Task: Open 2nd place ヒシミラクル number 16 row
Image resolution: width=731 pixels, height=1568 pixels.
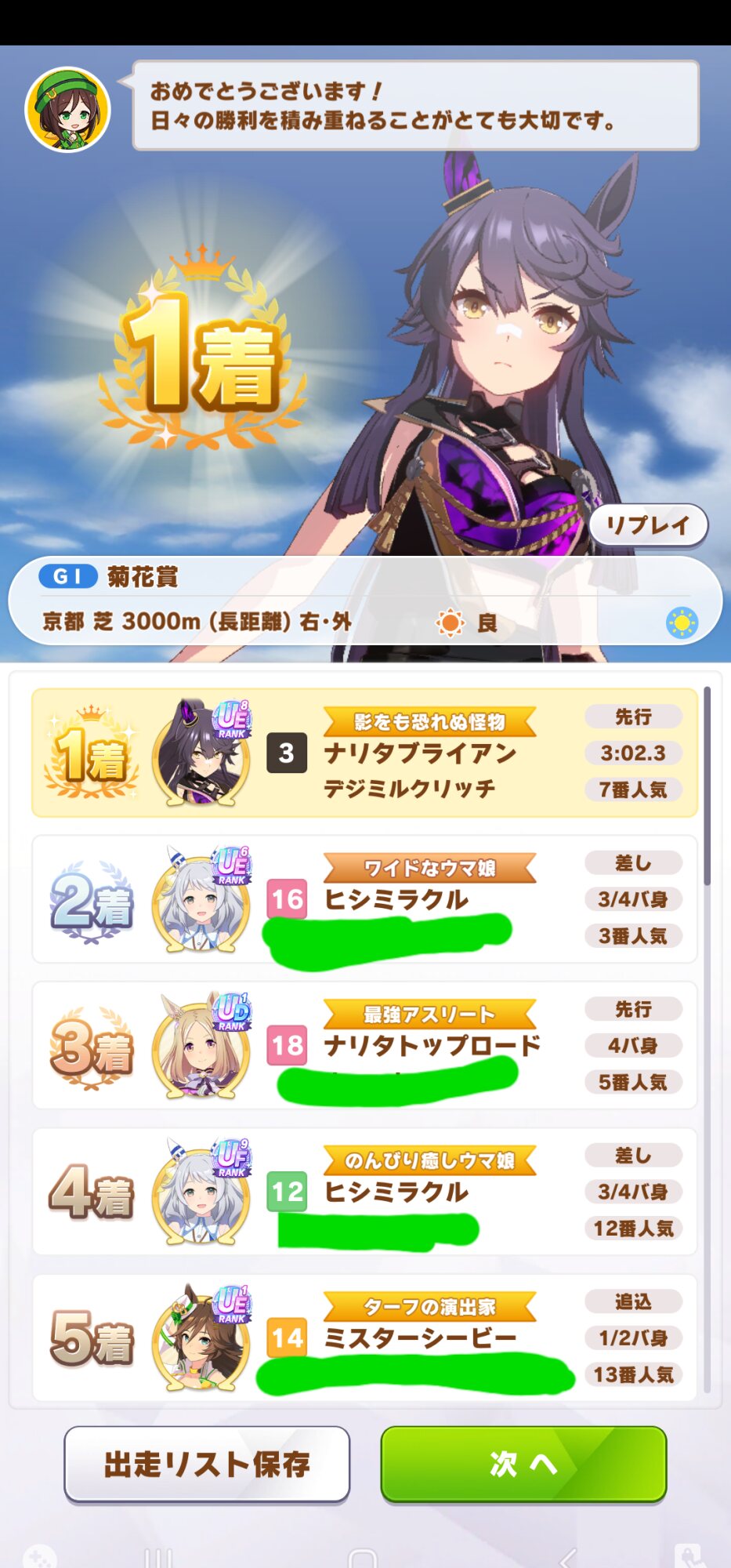Action: click(364, 899)
